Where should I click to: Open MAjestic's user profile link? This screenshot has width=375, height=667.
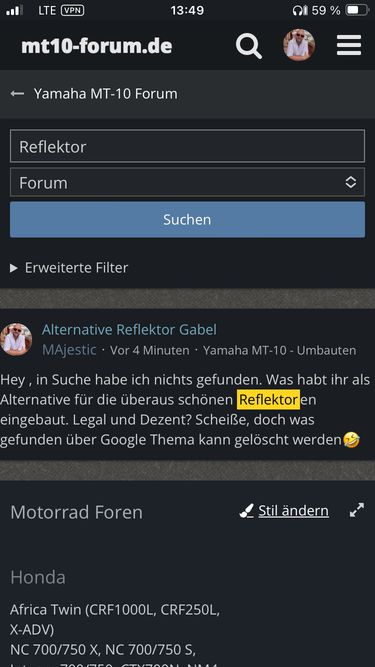click(x=69, y=351)
